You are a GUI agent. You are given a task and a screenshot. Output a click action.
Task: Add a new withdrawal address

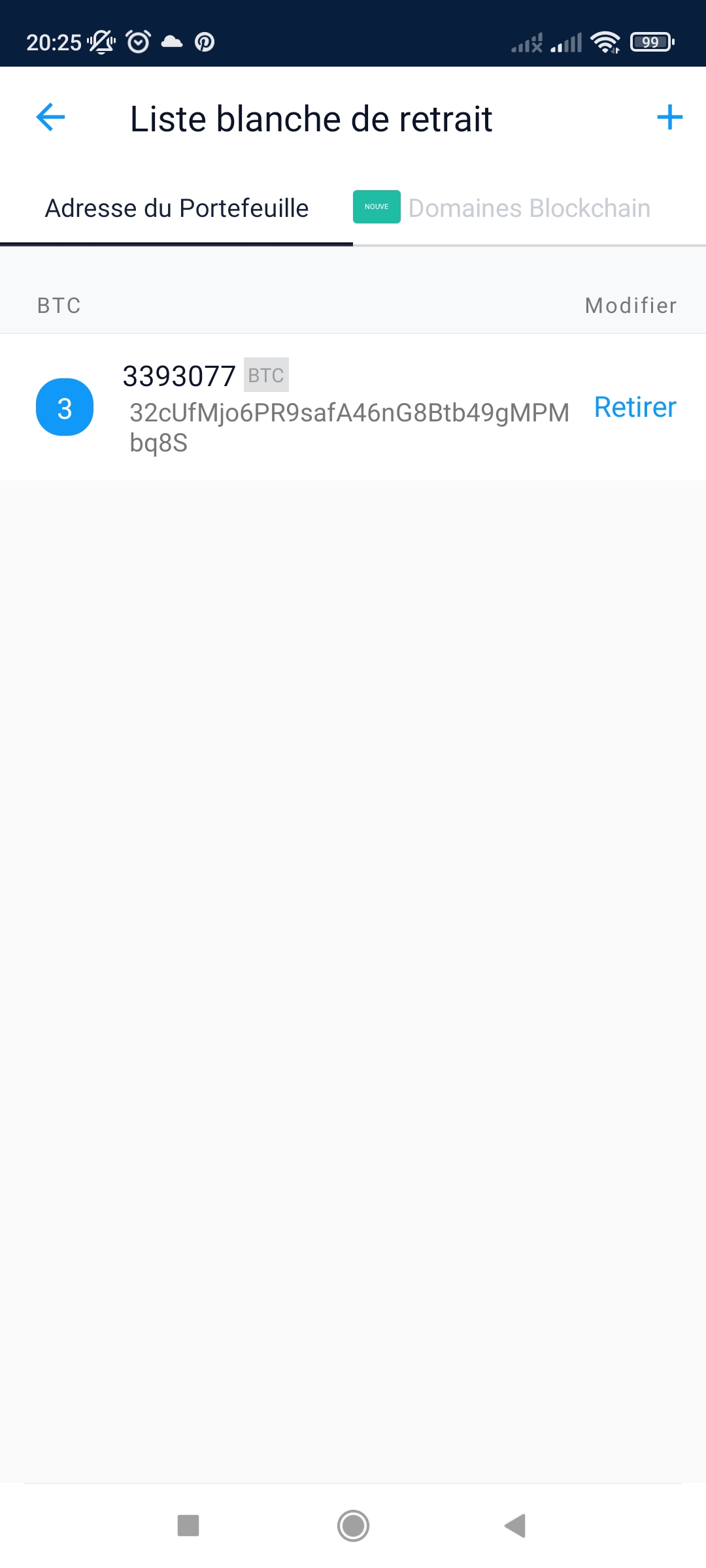point(669,118)
